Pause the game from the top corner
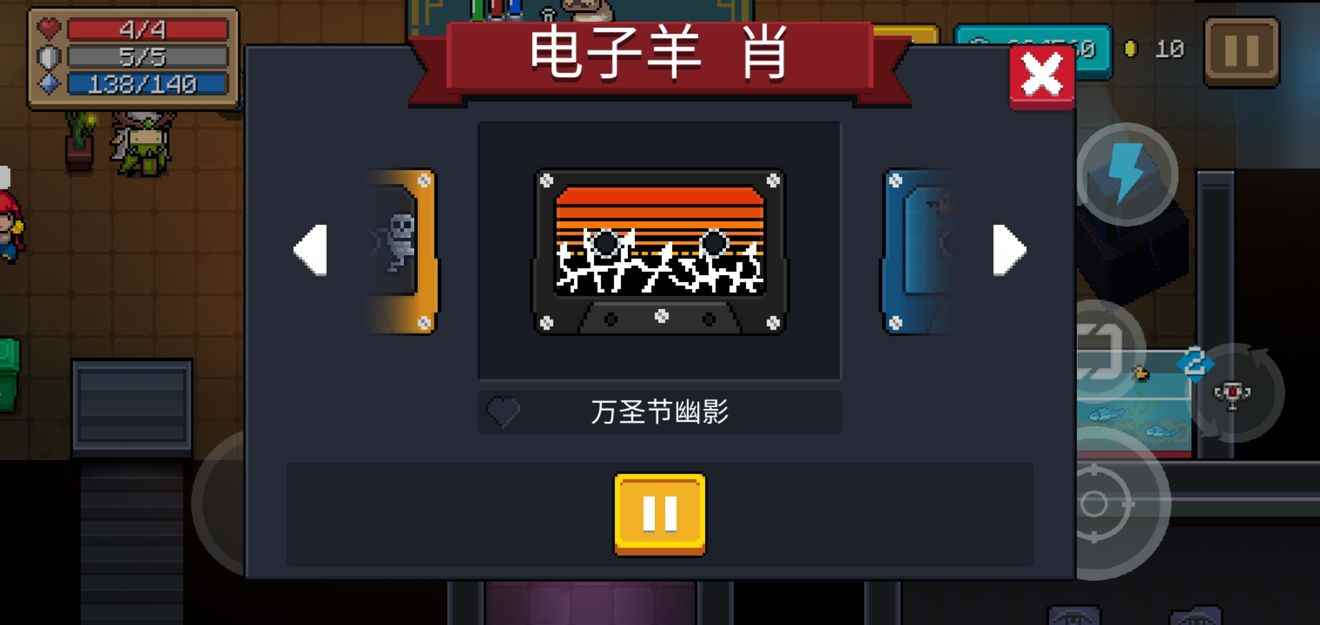Image resolution: width=1320 pixels, height=625 pixels. coord(1241,51)
